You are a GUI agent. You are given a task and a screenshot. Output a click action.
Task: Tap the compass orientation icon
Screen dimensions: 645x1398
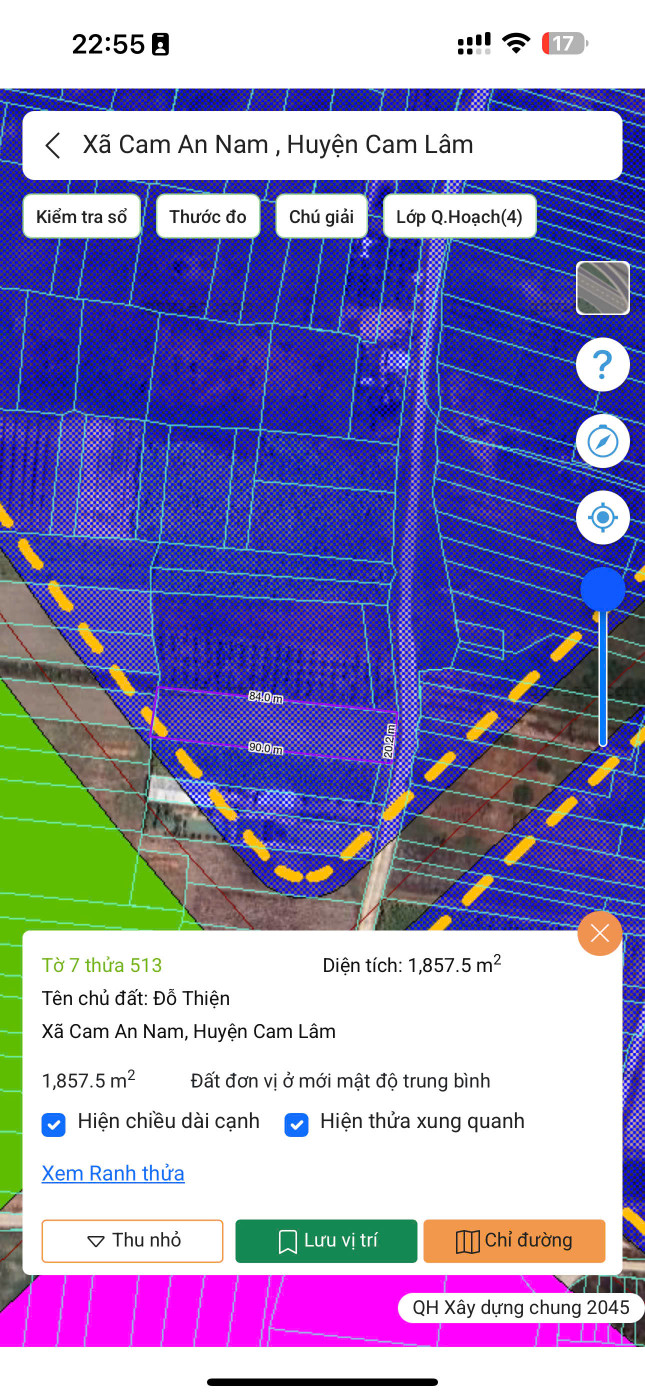point(603,441)
